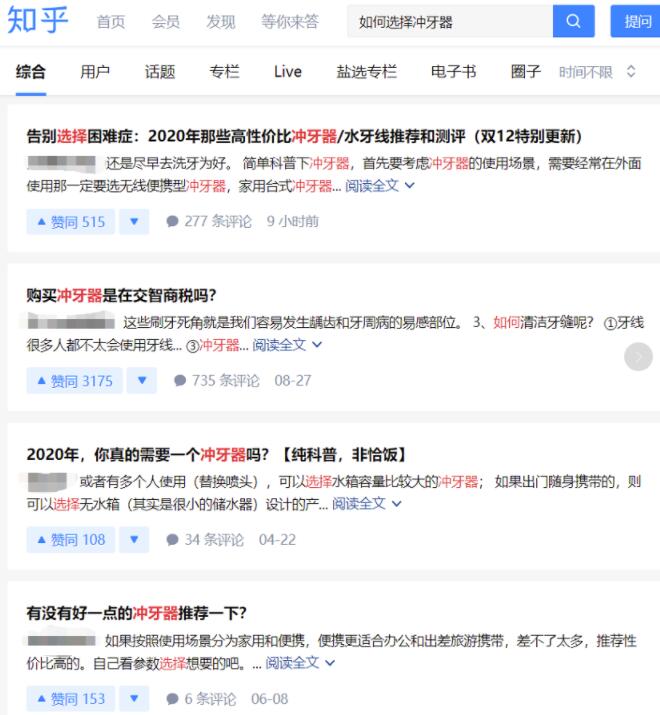Open 等你来答 in the top navigation
Screen dimensions: 660x715
tap(290, 22)
